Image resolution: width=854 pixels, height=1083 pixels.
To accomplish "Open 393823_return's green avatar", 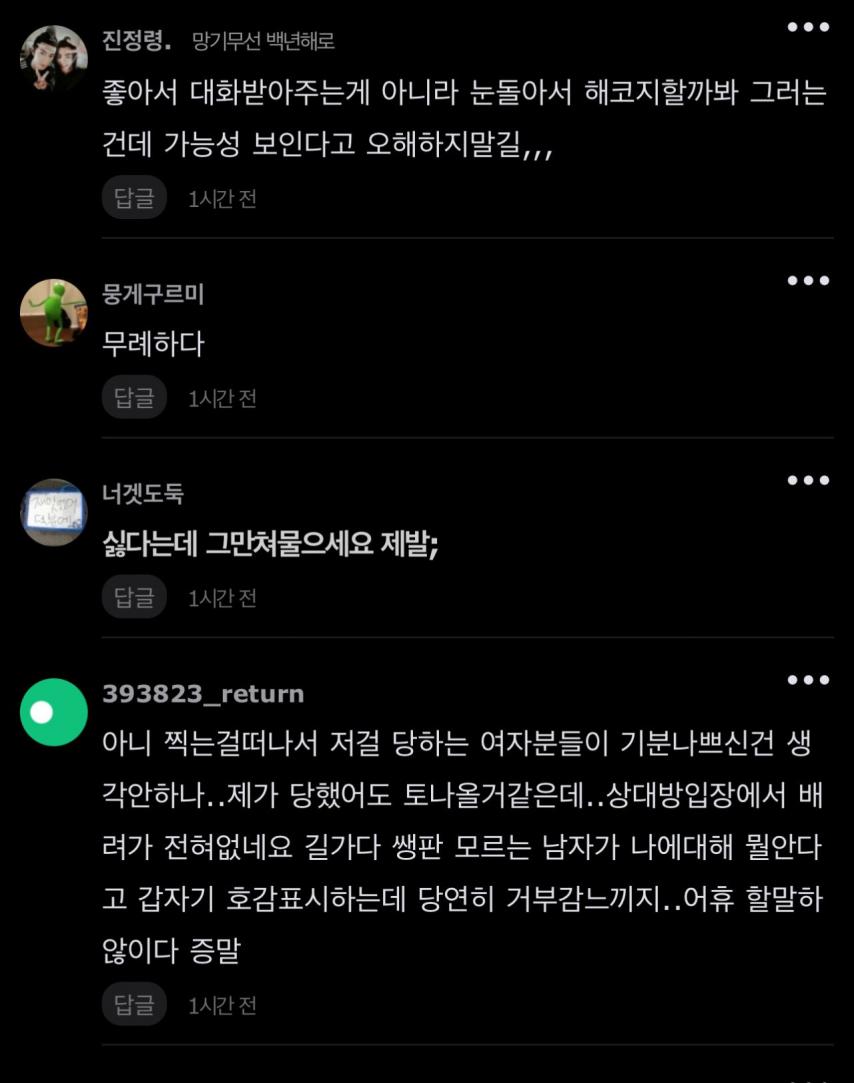I will coord(54,712).
